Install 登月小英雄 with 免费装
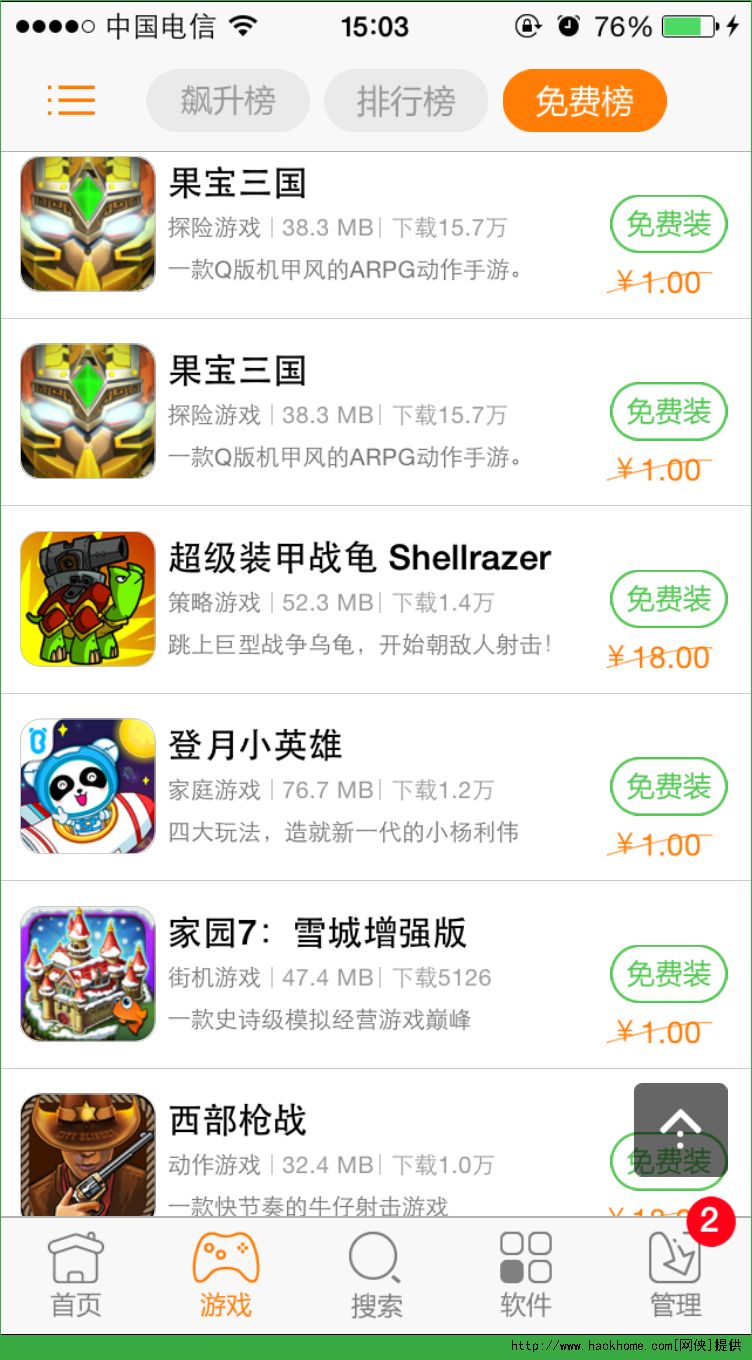 (x=668, y=787)
